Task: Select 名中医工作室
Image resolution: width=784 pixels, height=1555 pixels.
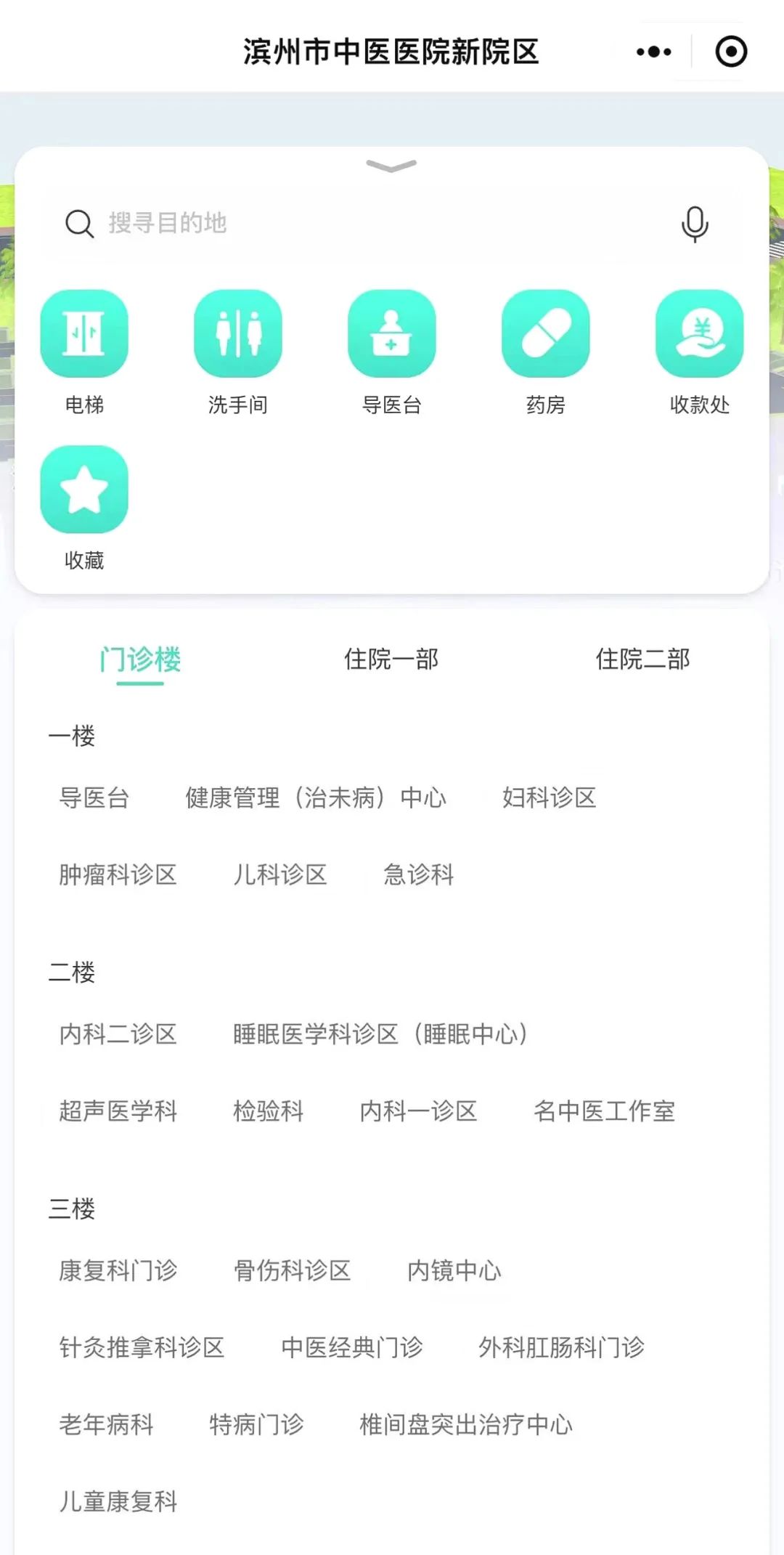Action: pos(604,1111)
